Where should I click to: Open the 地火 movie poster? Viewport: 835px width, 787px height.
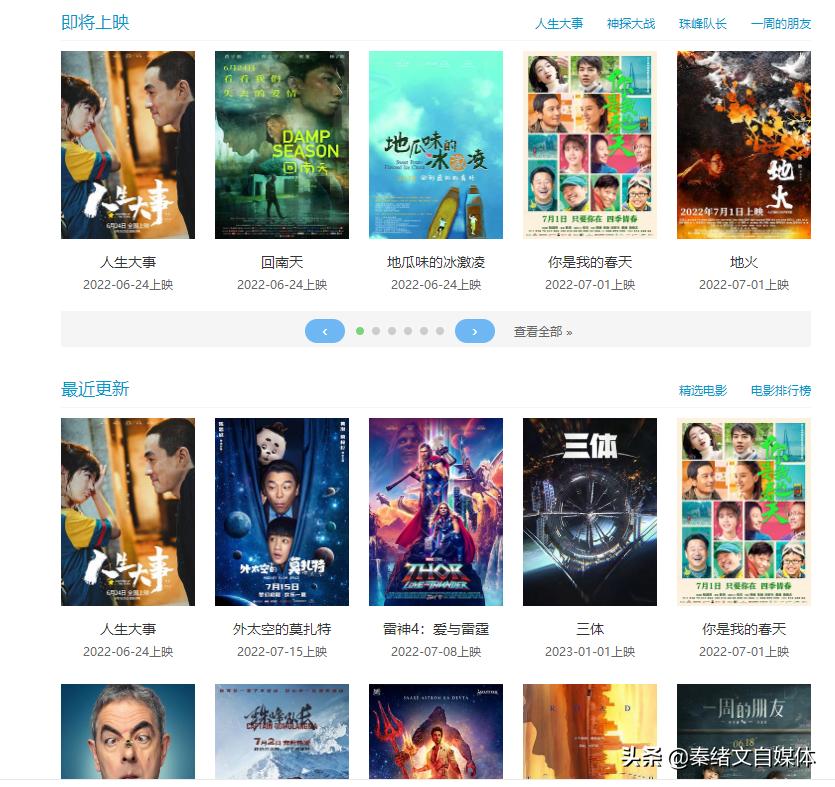tap(744, 145)
